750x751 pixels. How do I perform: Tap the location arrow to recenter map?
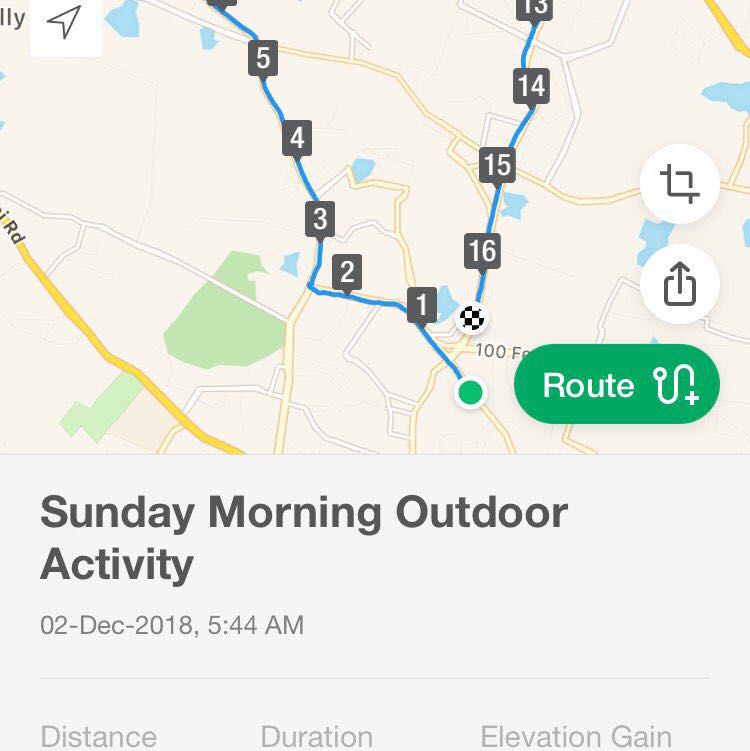[x=65, y=23]
